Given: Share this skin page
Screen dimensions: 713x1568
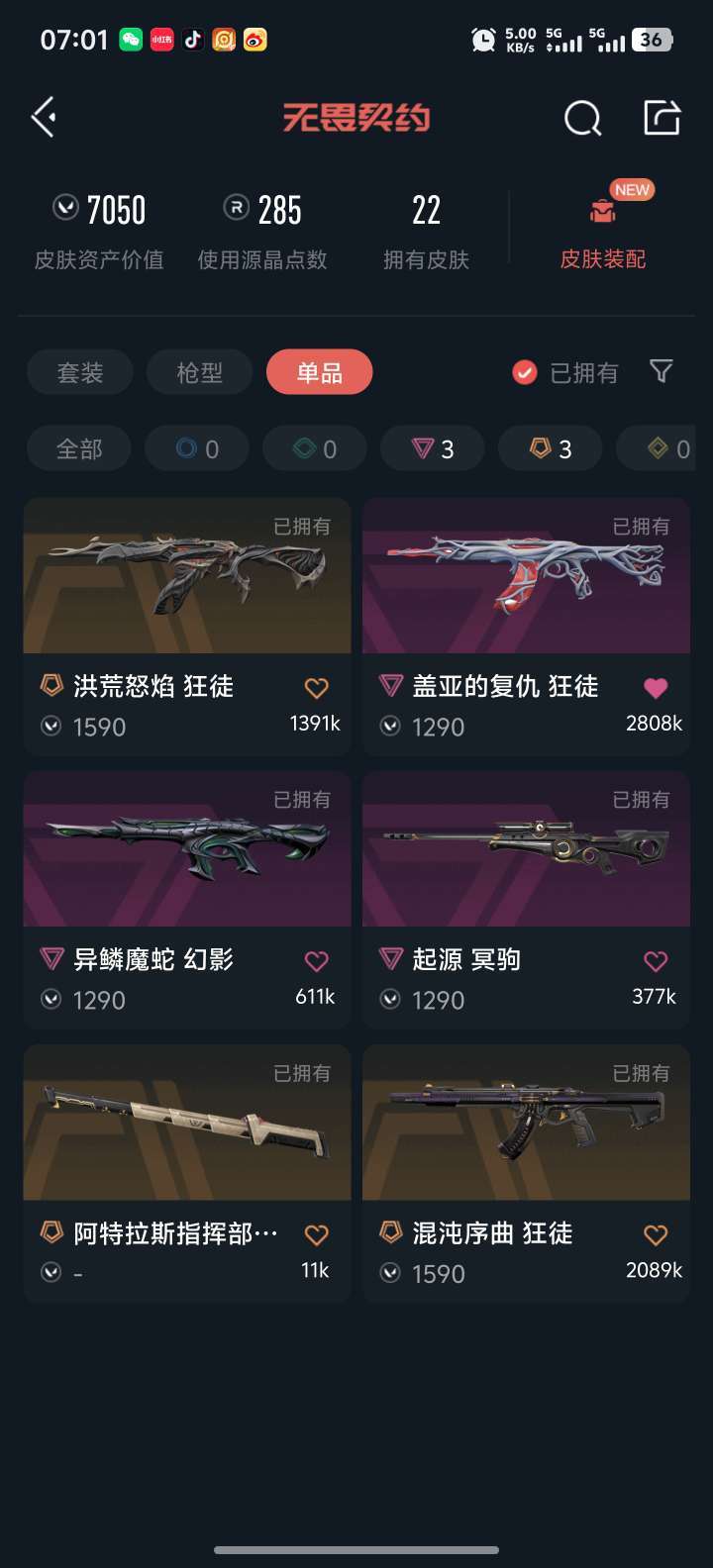Looking at the screenshot, I should pyautogui.click(x=662, y=118).
